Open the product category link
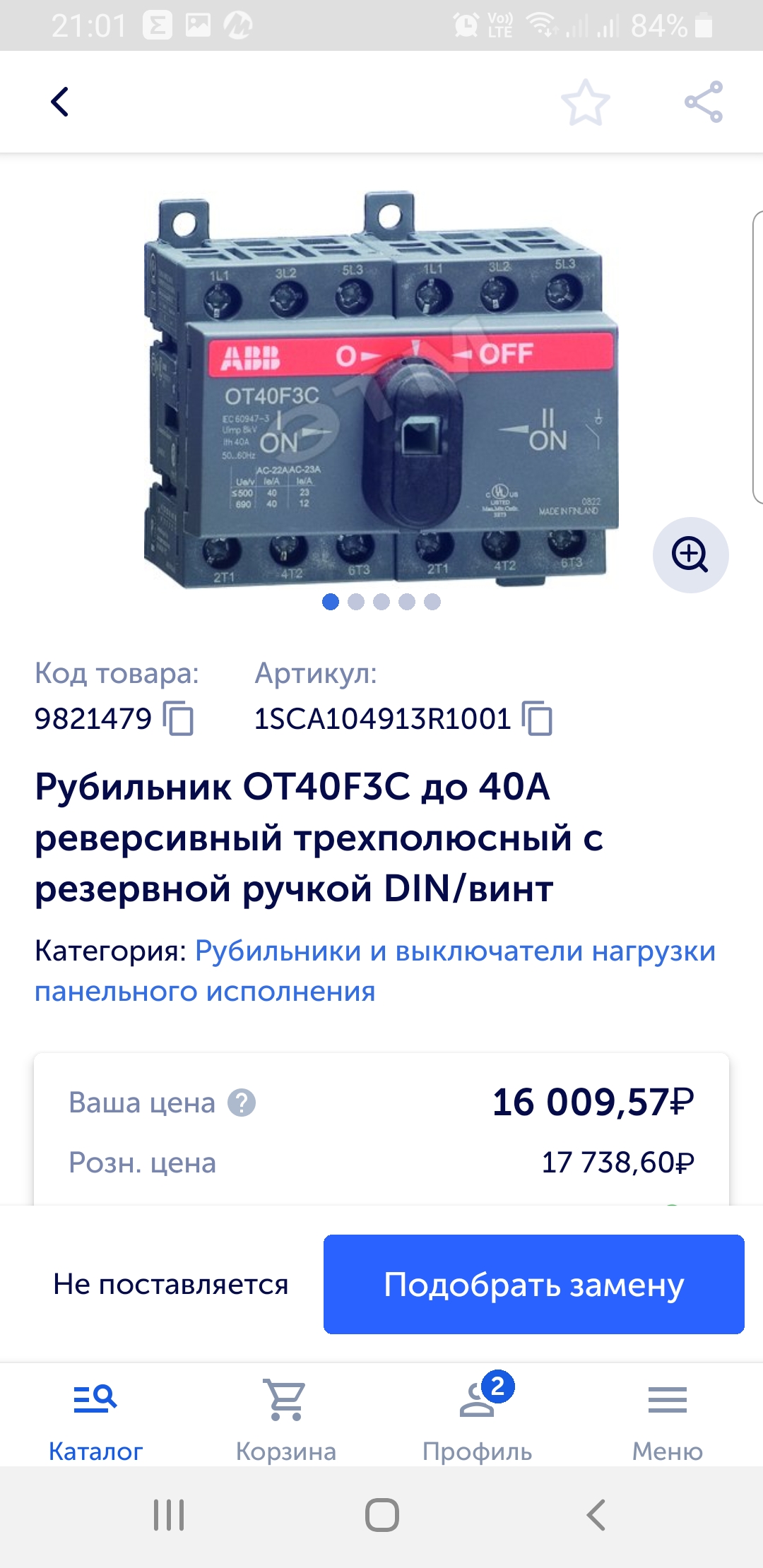The height and width of the screenshot is (1568, 763). (374, 970)
